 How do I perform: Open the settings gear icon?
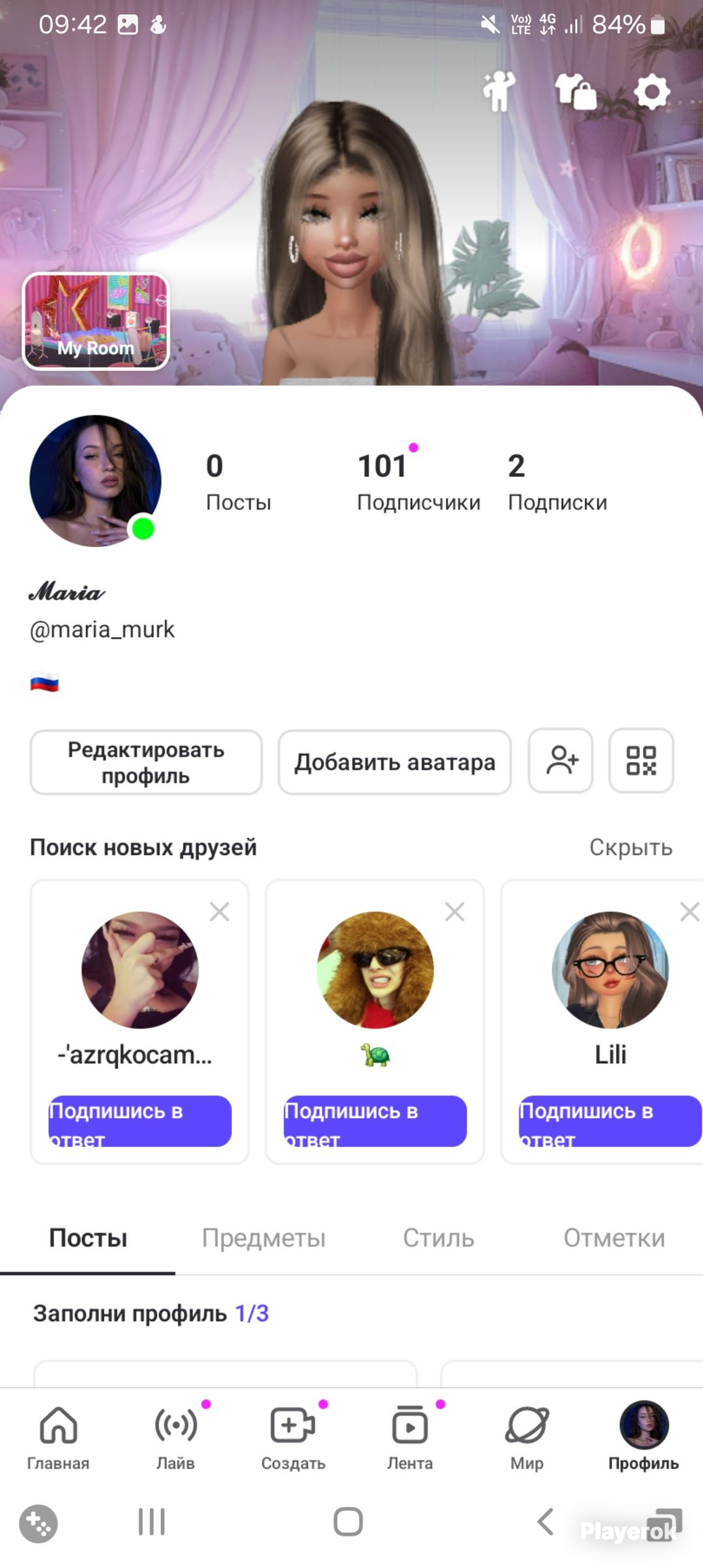[x=652, y=91]
